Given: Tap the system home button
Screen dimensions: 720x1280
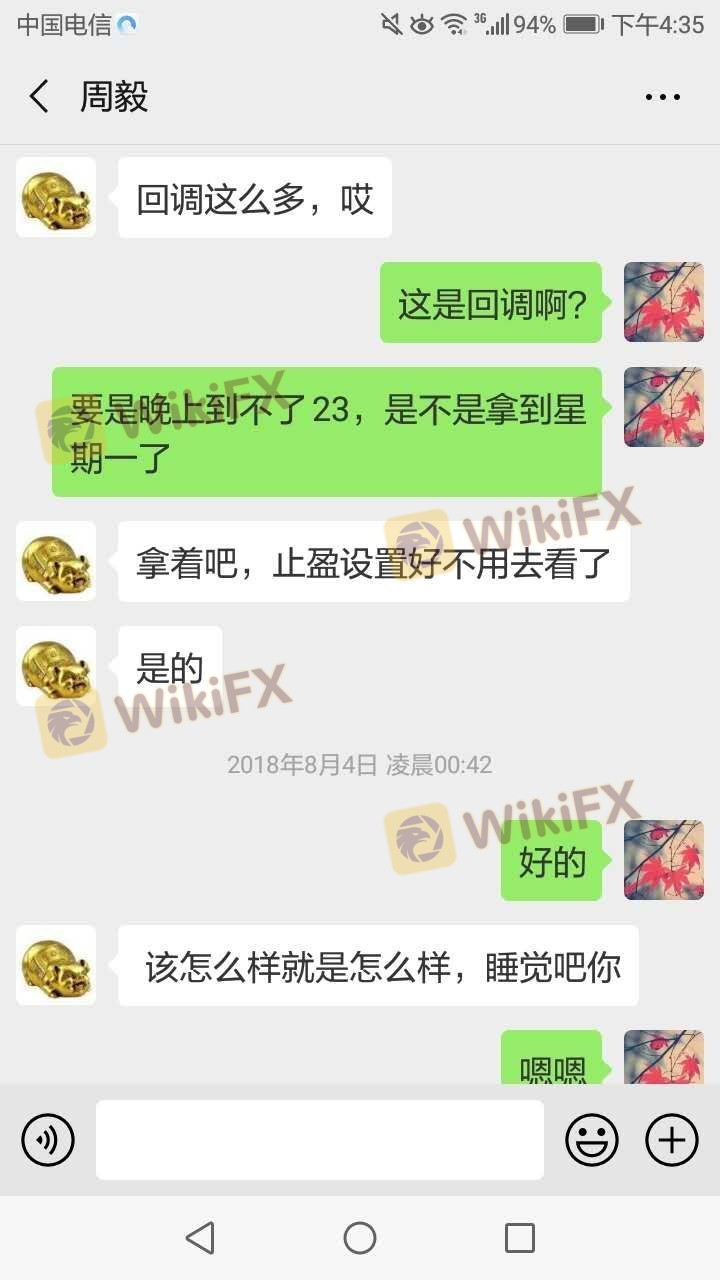Looking at the screenshot, I should pyautogui.click(x=360, y=1238).
